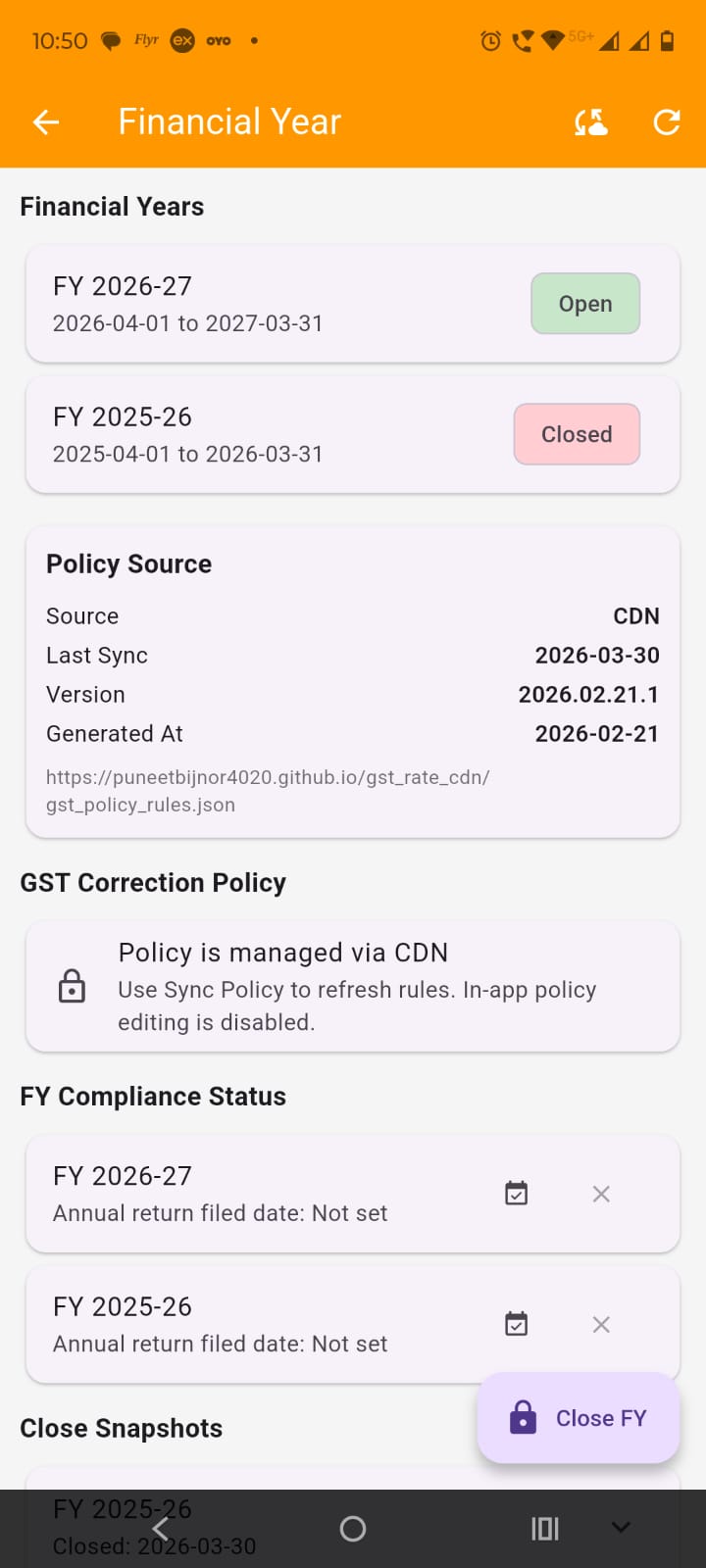Viewport: 706px width, 1568px height.
Task: Go back from Financial Year screen
Action: click(46, 122)
